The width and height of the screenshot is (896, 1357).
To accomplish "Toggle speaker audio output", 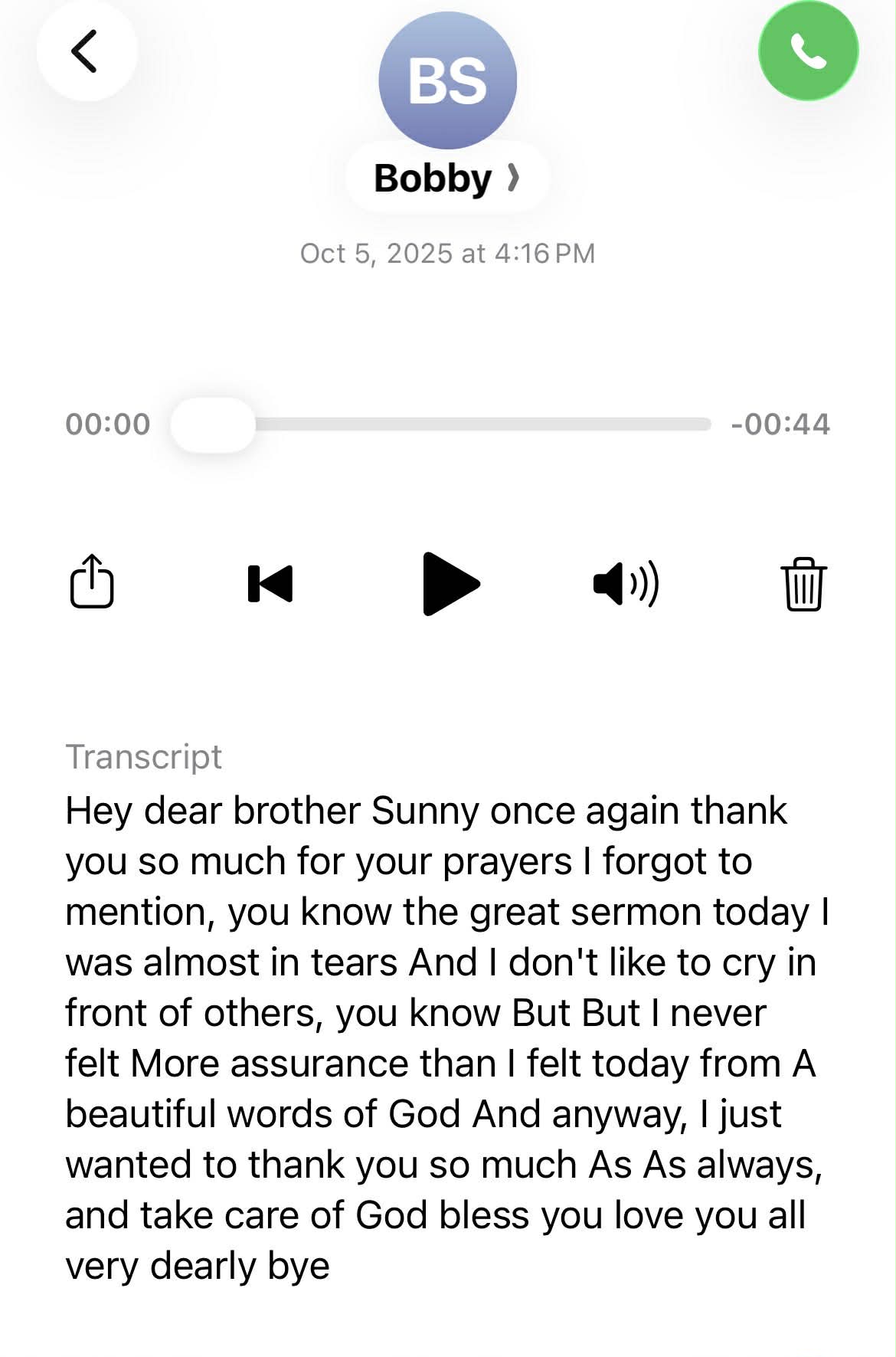I will click(626, 584).
